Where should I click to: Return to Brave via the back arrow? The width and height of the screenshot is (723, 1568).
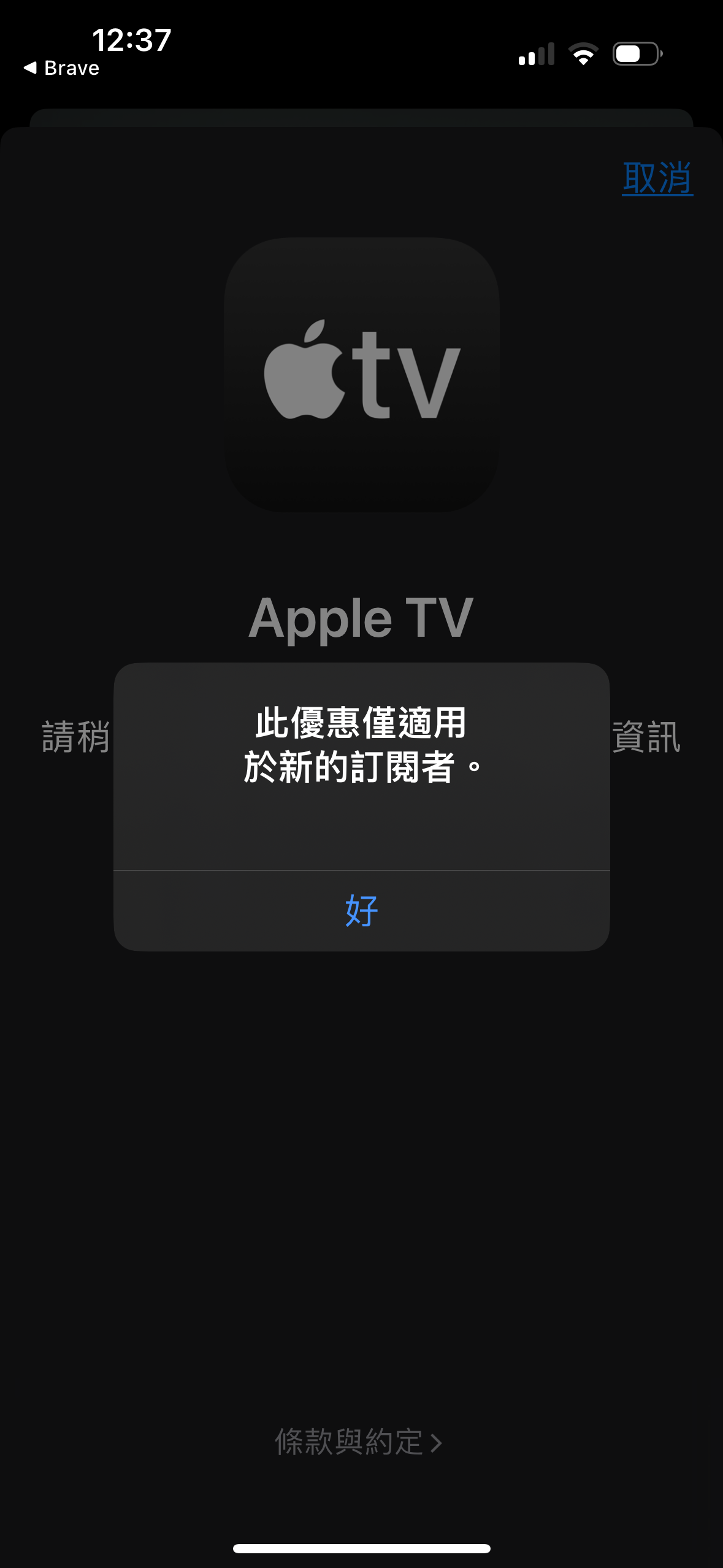tap(61, 68)
